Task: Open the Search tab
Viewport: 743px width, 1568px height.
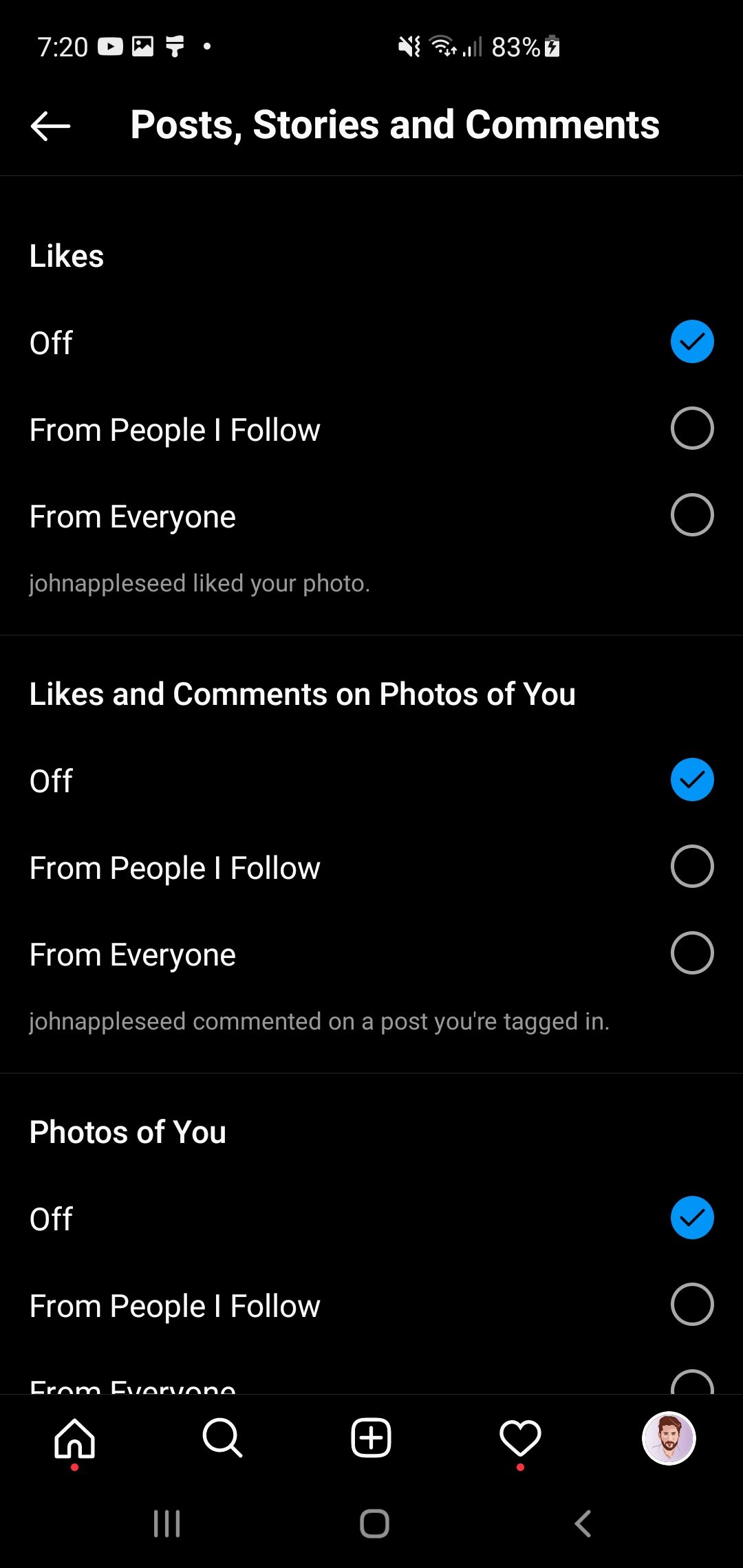Action: 222,1439
